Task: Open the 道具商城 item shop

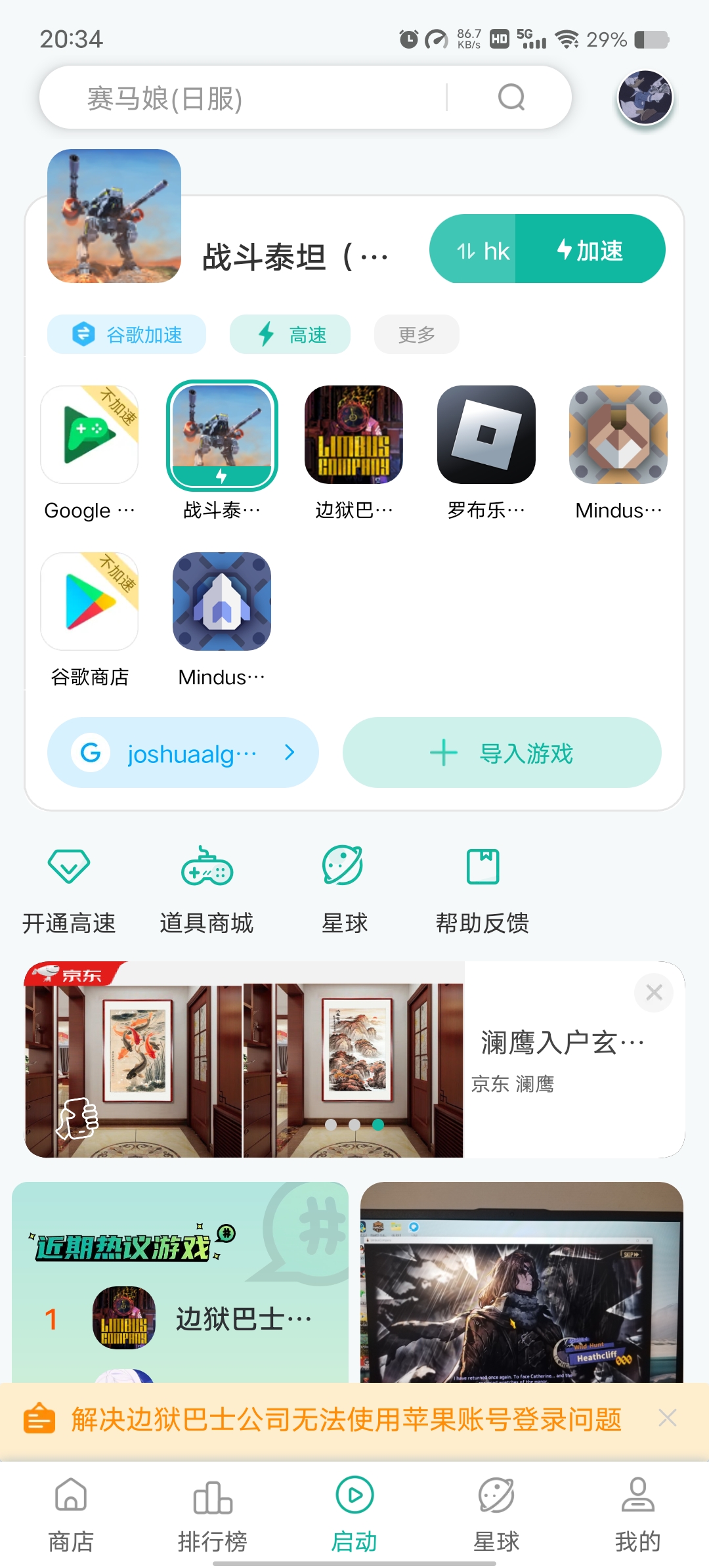Action: pos(207,888)
